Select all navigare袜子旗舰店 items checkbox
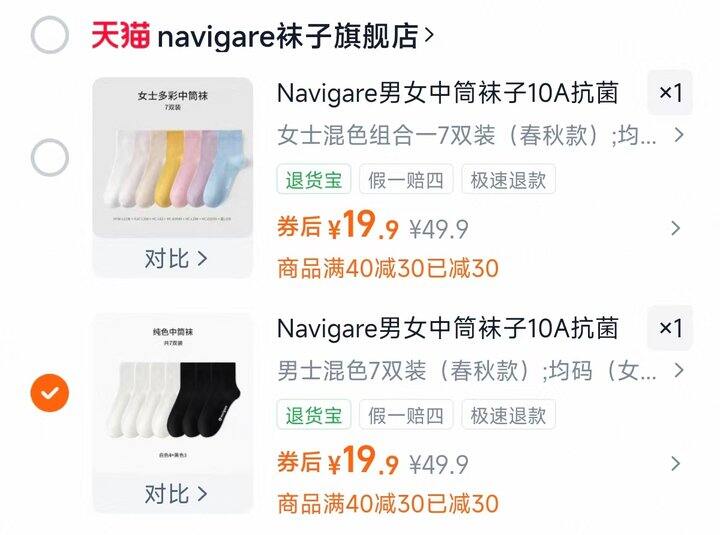The image size is (720, 535). pos(49,36)
